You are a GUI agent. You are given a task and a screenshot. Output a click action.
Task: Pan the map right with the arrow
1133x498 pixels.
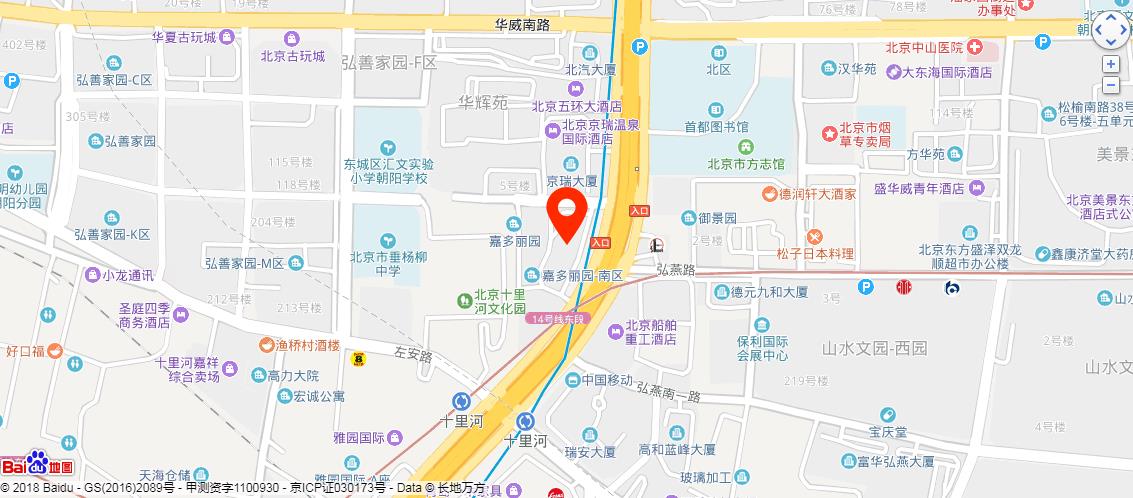pos(1123,30)
